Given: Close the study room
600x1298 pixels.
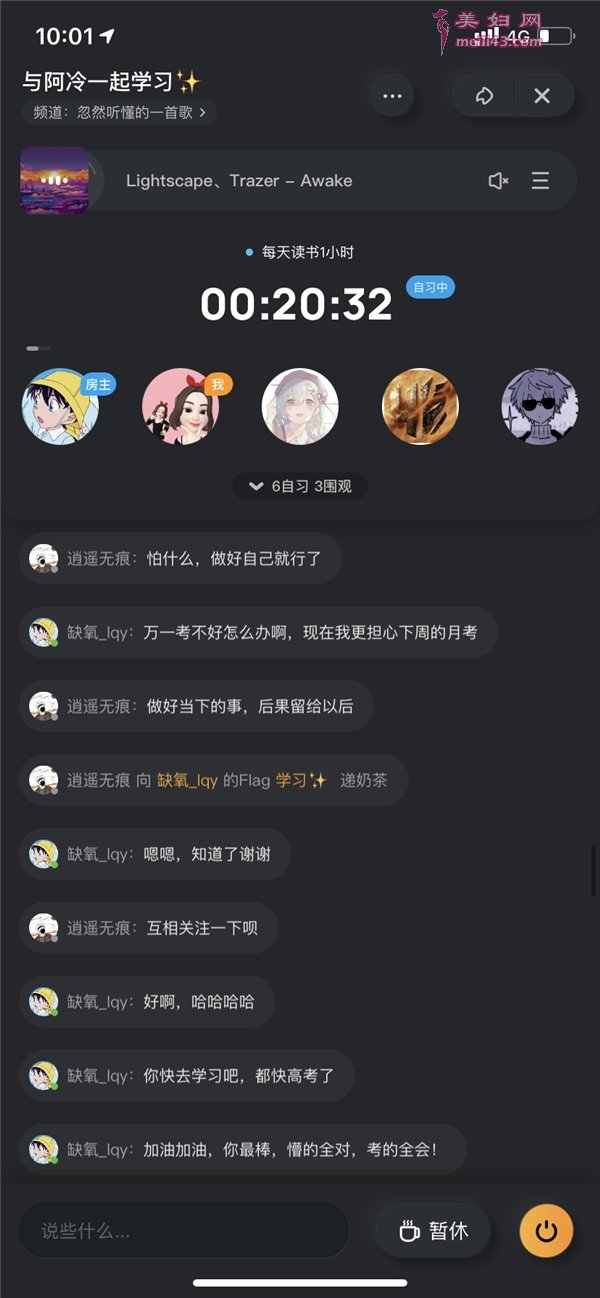Looking at the screenshot, I should (x=543, y=96).
